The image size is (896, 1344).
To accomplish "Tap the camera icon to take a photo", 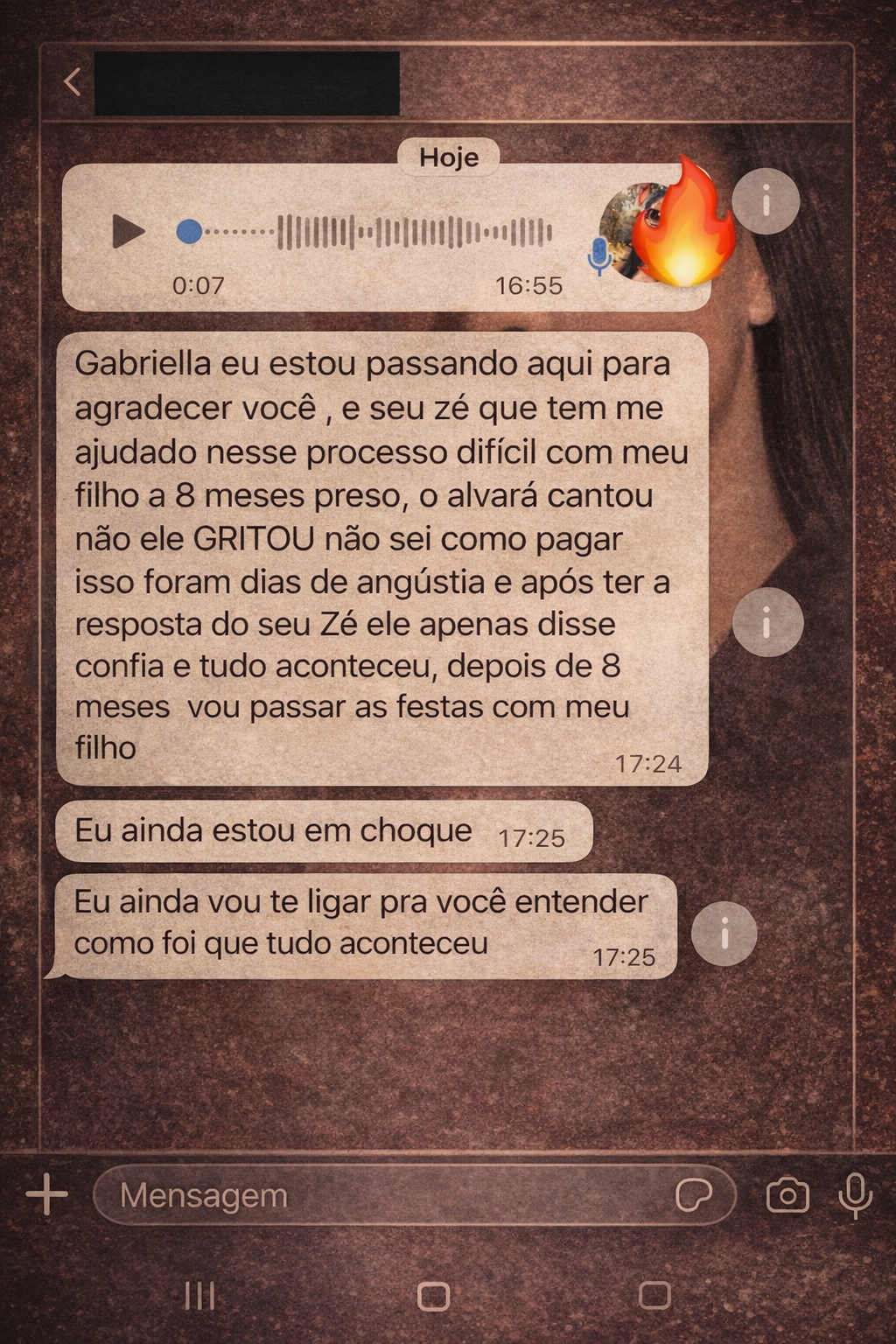I will pyautogui.click(x=788, y=1195).
